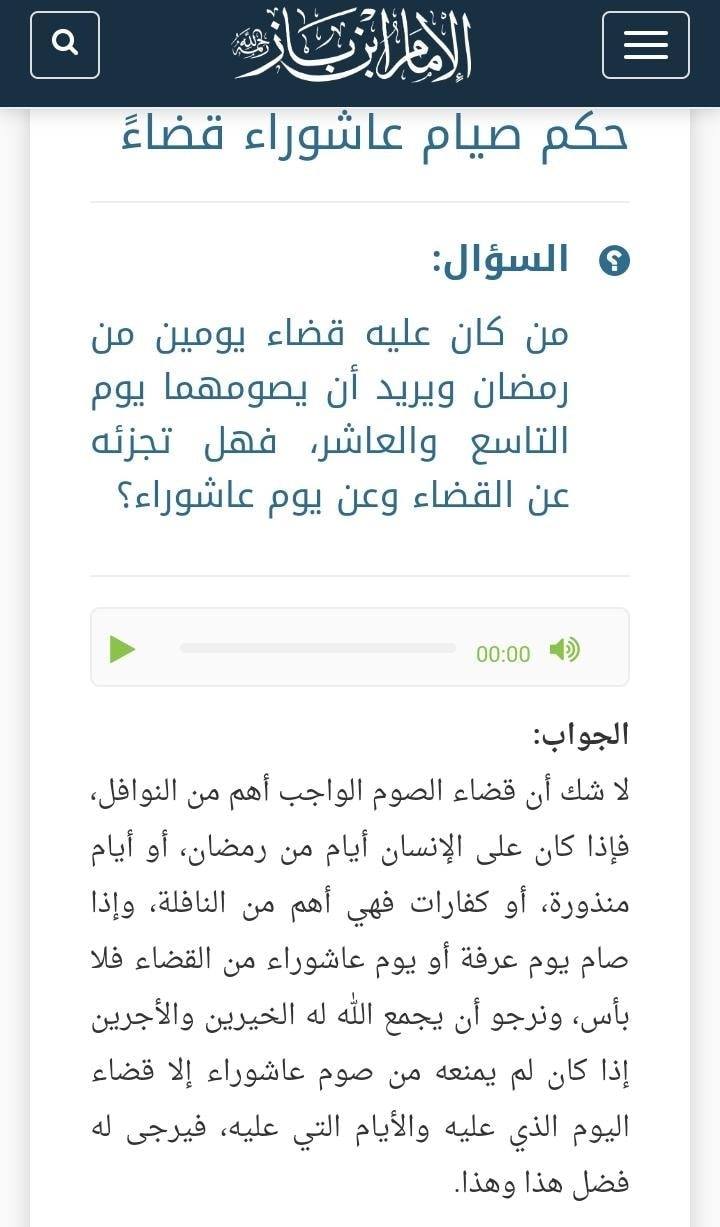Open the search icon in the header
The image size is (720, 1227).
coord(65,45)
